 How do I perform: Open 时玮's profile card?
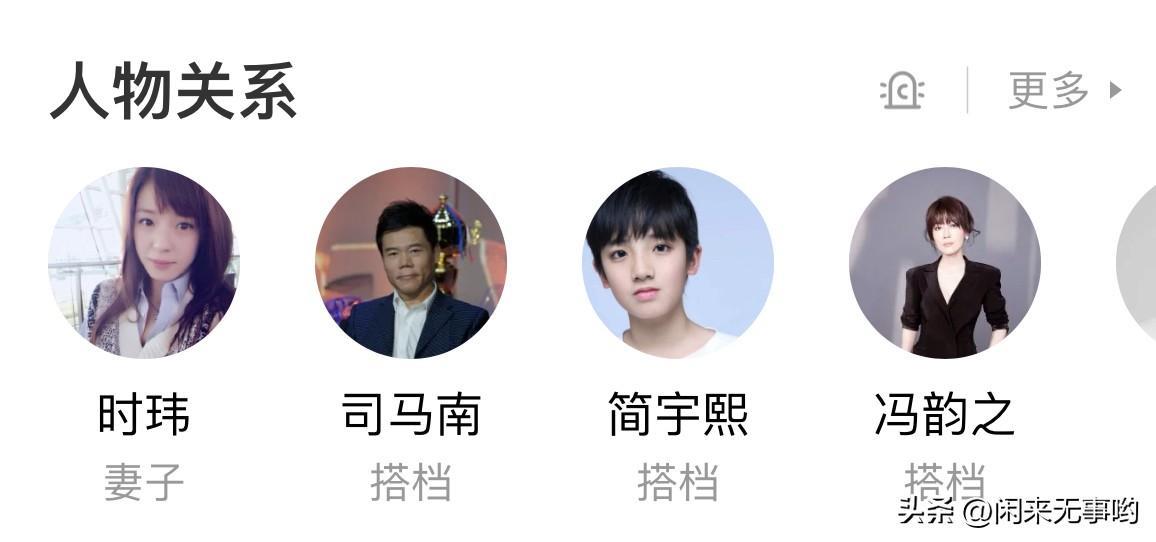(143, 263)
